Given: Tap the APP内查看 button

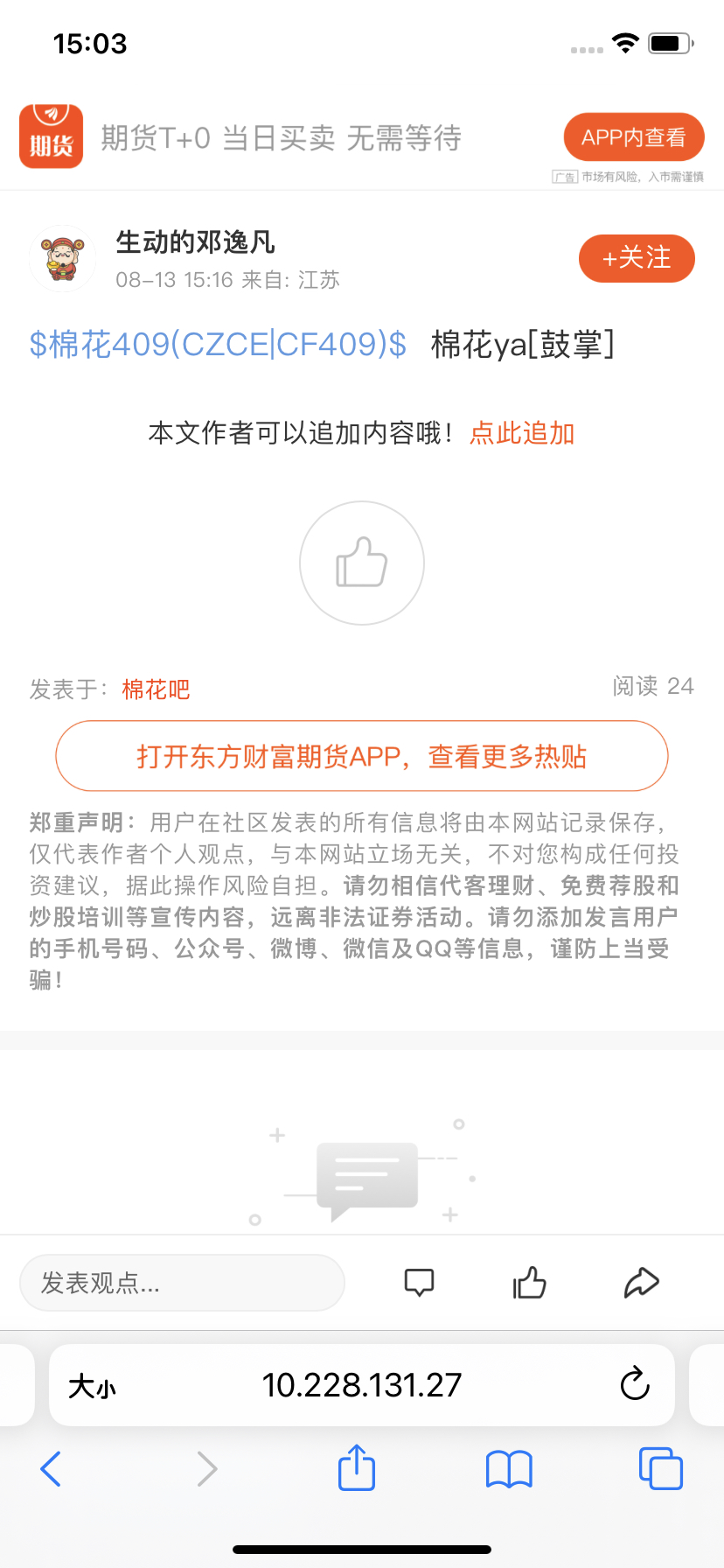Looking at the screenshot, I should (x=634, y=137).
